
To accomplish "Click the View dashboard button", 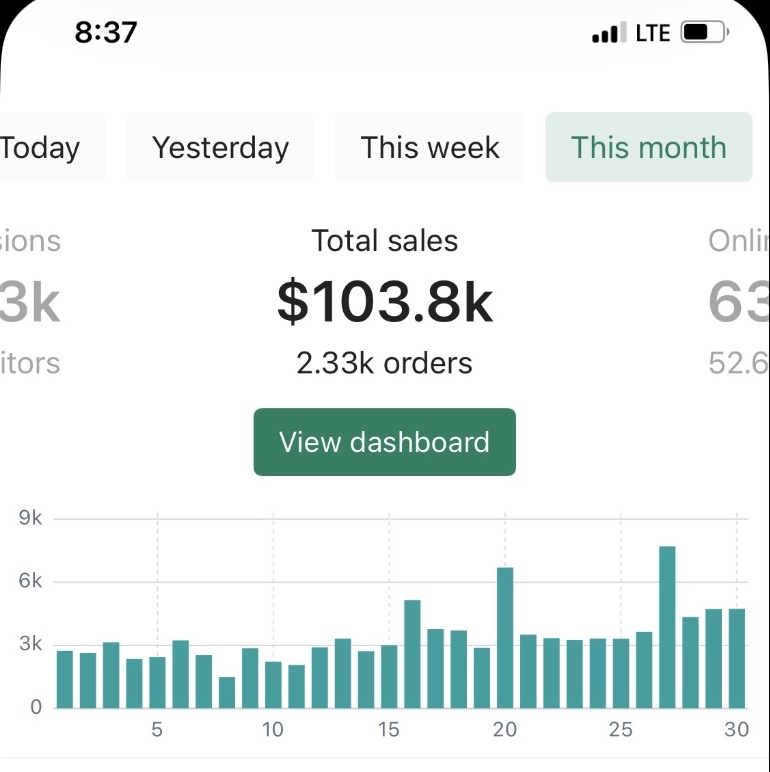I will [x=384, y=441].
